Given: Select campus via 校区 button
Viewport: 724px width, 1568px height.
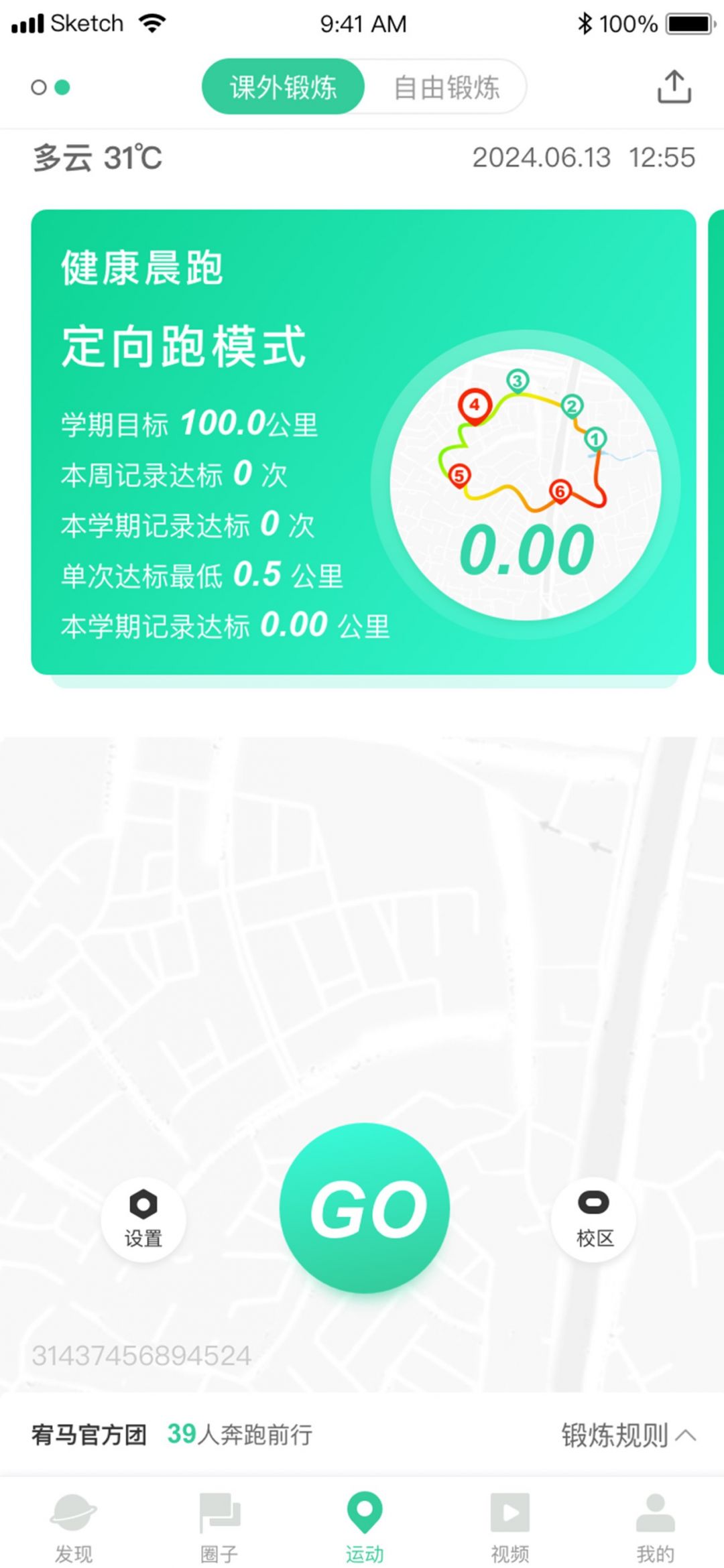Looking at the screenshot, I should tap(594, 1220).
